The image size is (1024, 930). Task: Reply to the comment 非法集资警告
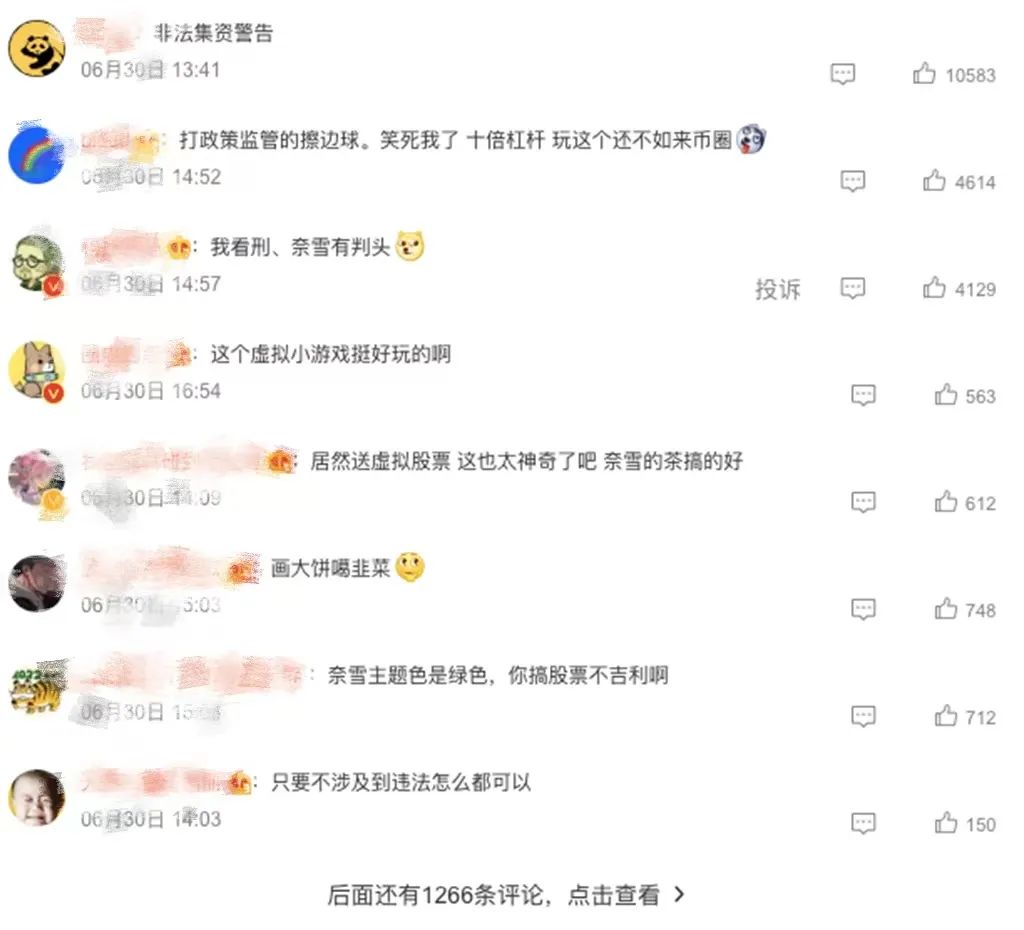pos(843,74)
